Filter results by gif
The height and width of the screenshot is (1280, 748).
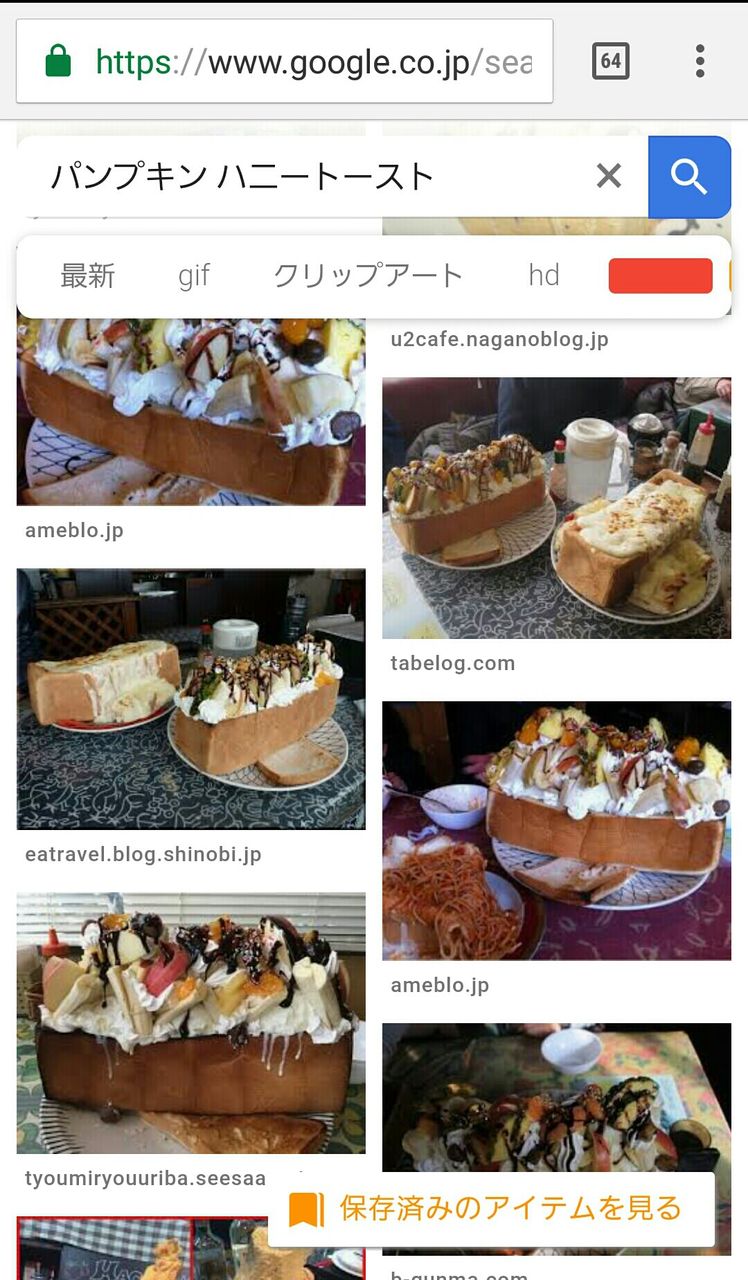[194, 276]
